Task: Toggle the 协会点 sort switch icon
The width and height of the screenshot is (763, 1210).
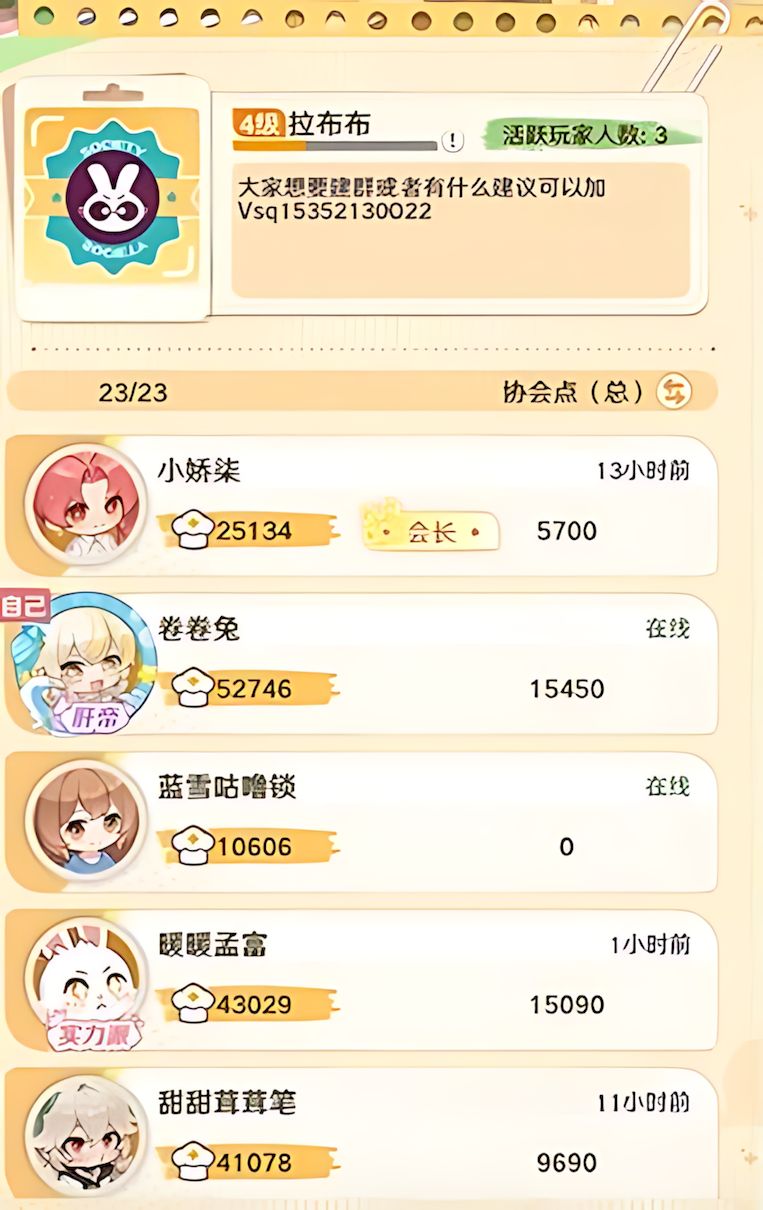Action: (x=674, y=392)
